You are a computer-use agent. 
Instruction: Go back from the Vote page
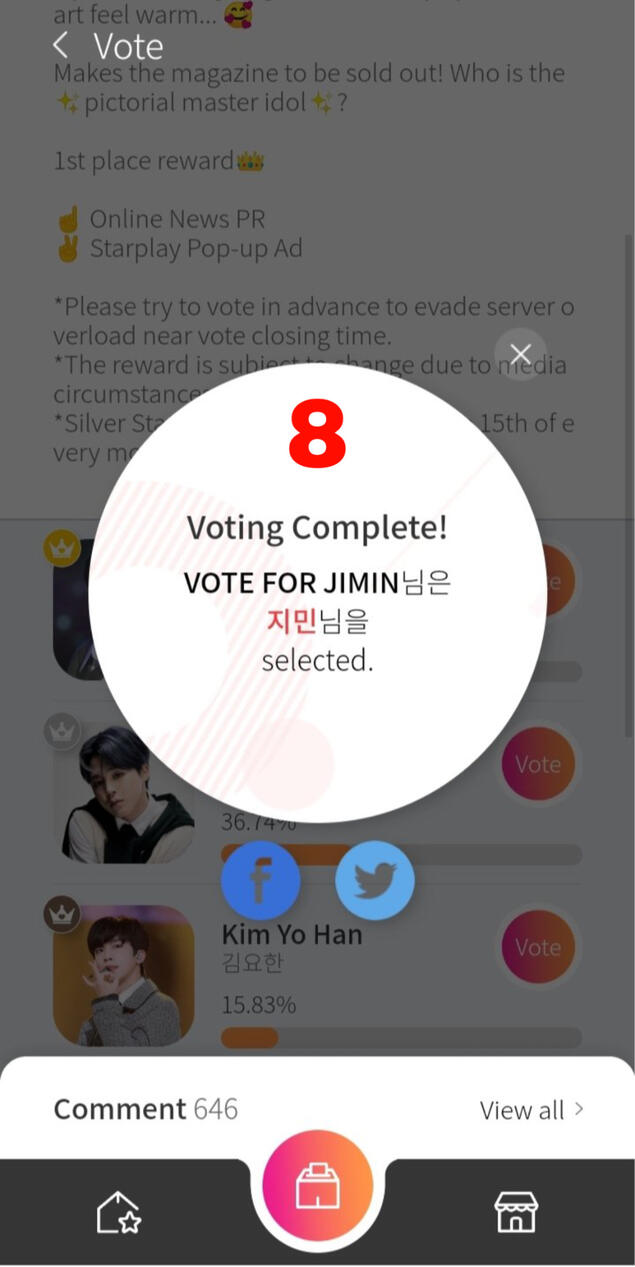click(x=61, y=45)
